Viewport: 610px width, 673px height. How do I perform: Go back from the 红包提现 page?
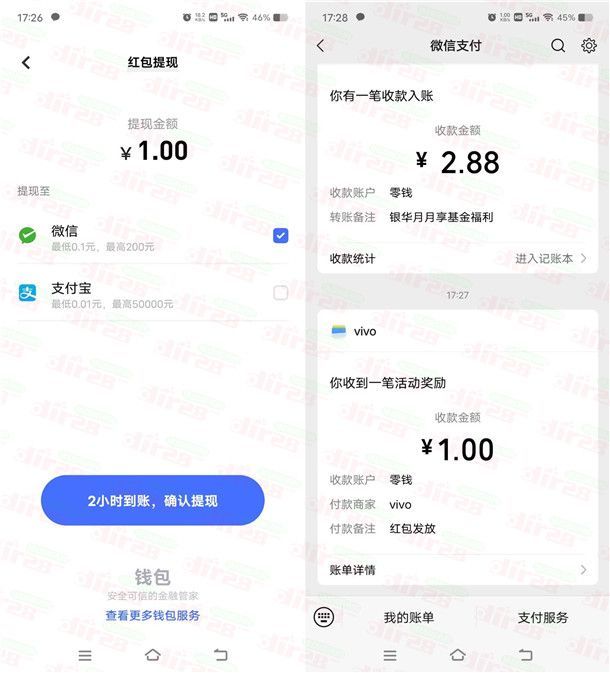pos(26,62)
